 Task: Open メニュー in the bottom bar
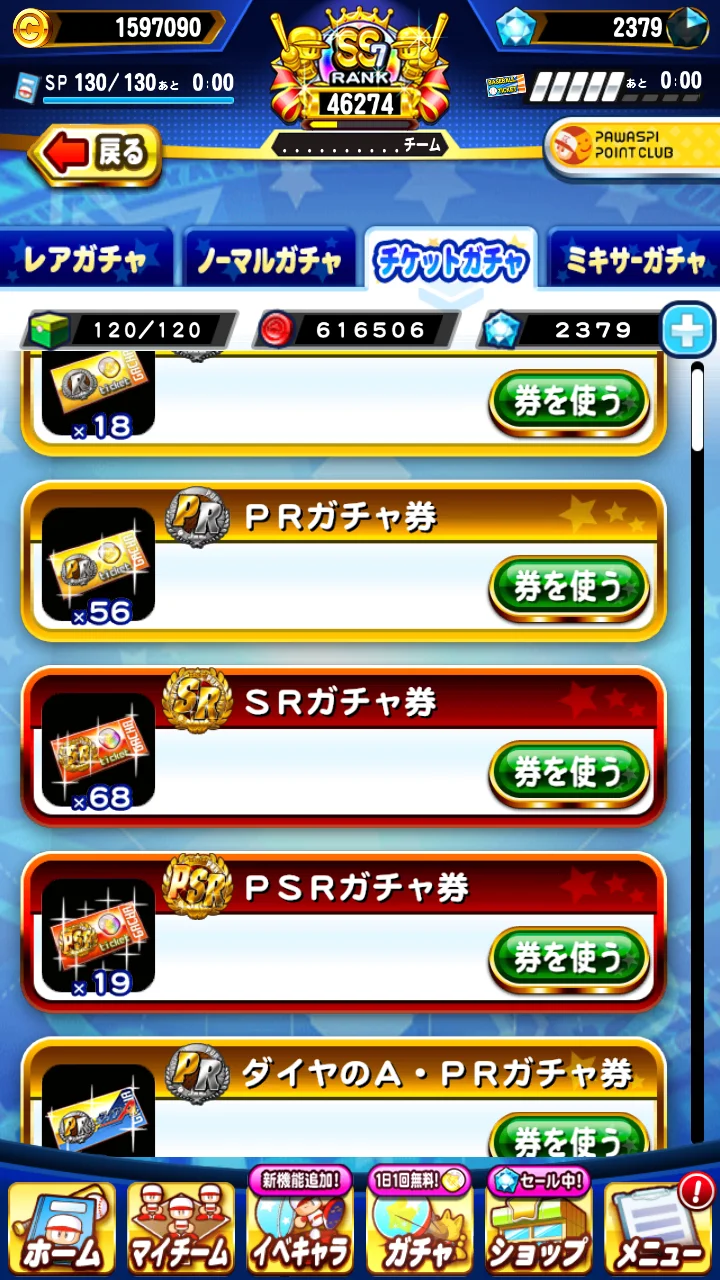pyautogui.click(x=657, y=1228)
